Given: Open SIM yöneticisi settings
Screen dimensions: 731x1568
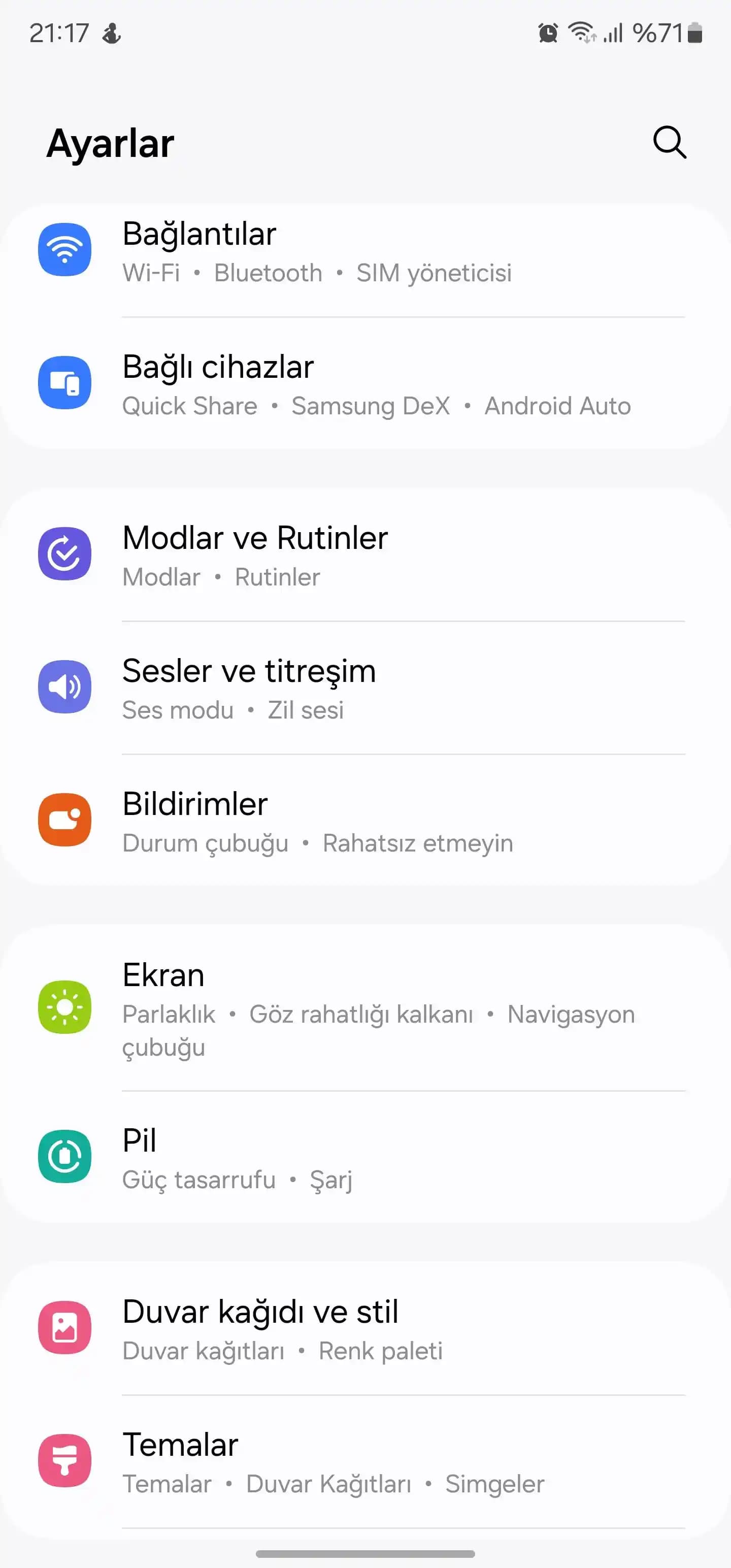Looking at the screenshot, I should coord(434,273).
